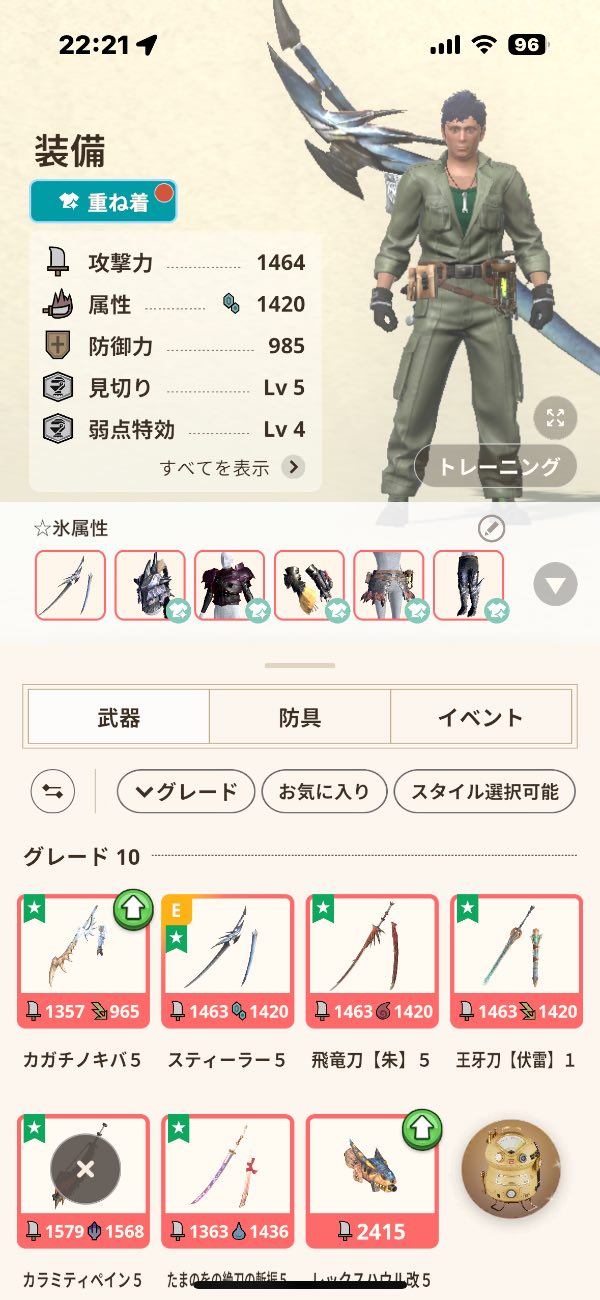Select the スティーラー5 weapon card
Screen dimensions: 600x1300
[x=227, y=960]
